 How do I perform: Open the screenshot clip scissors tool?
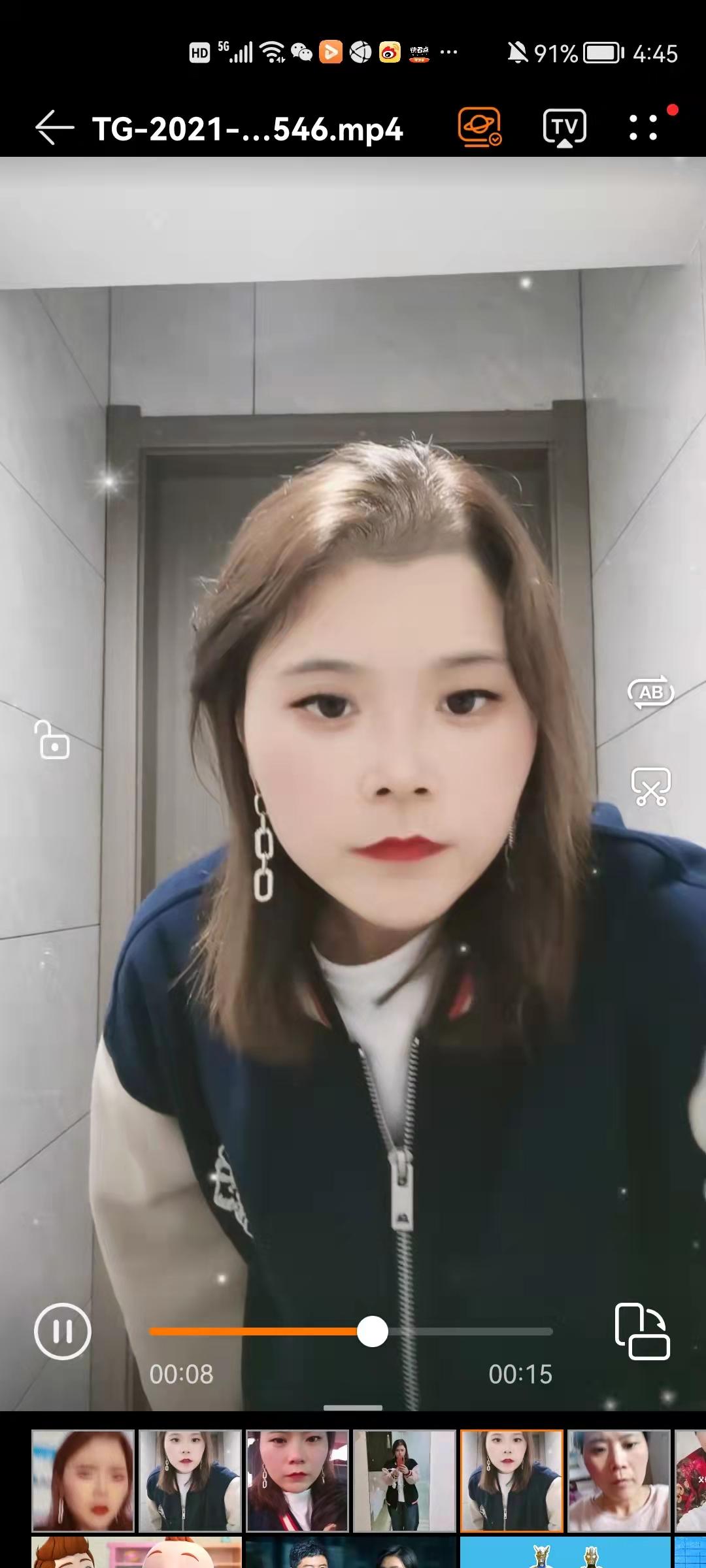click(x=650, y=786)
